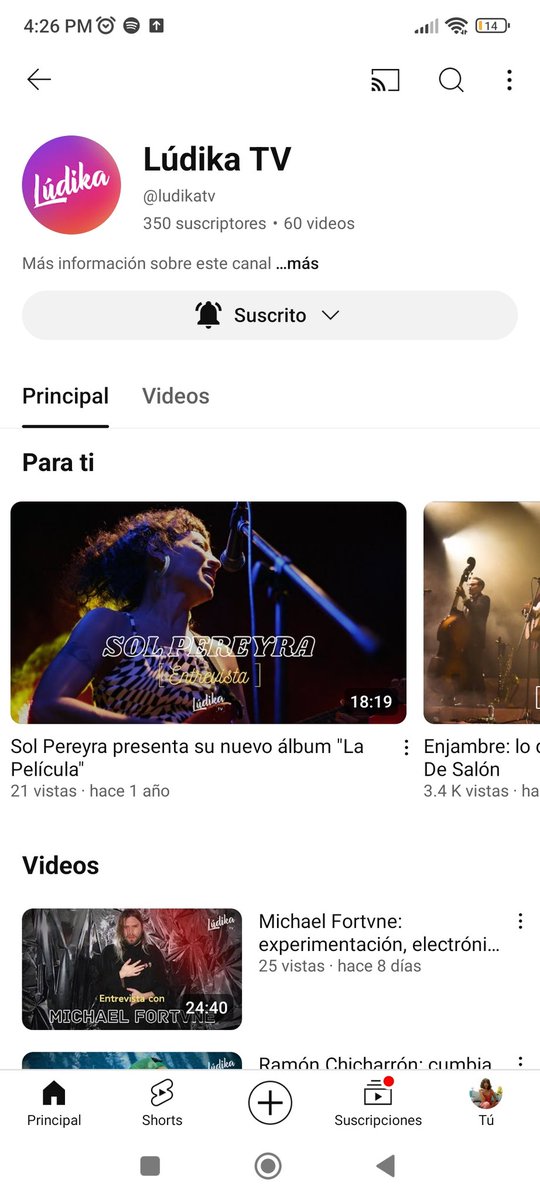540x1200 pixels.
Task: Play the Sol Pereyra interview video
Action: pos(208,612)
